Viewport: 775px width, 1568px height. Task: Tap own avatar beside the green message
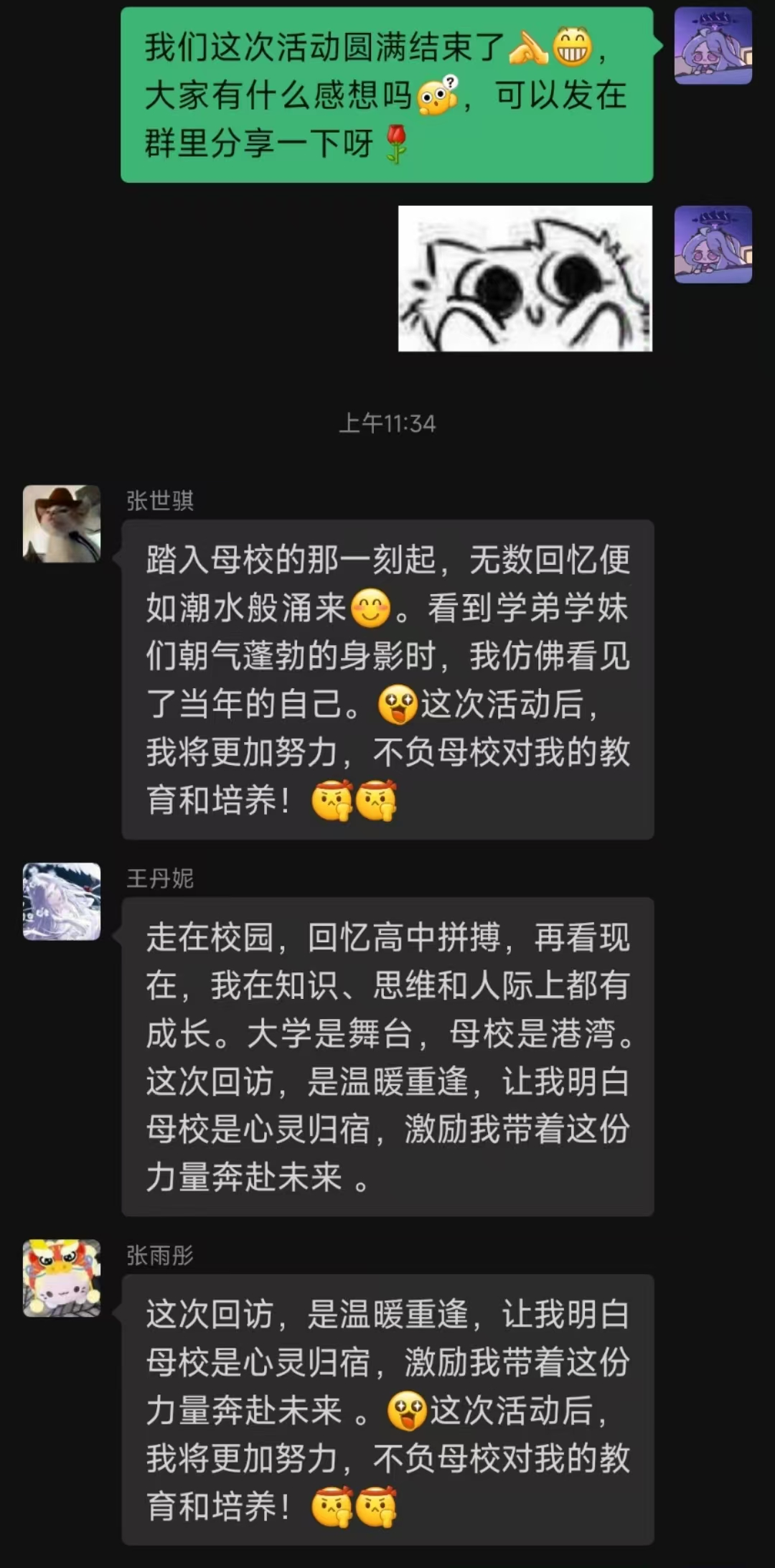(713, 46)
